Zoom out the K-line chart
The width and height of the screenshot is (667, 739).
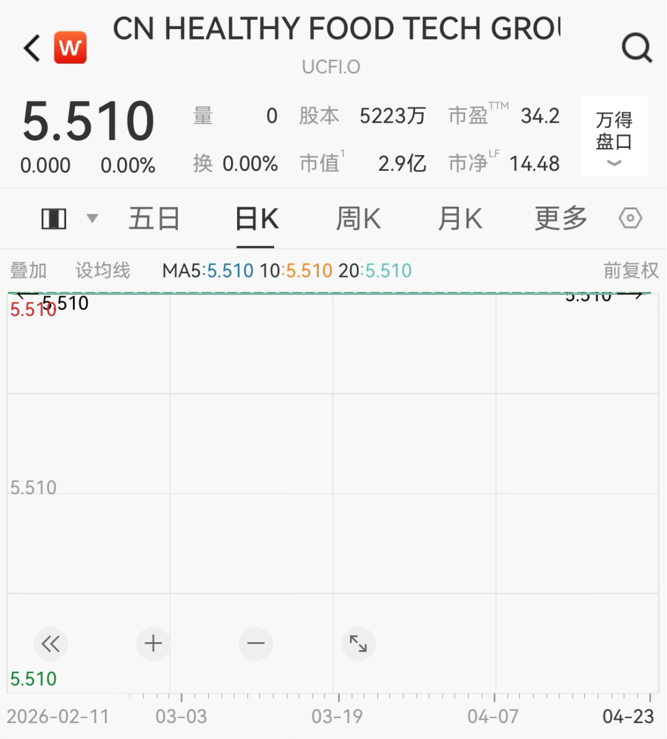tap(256, 644)
